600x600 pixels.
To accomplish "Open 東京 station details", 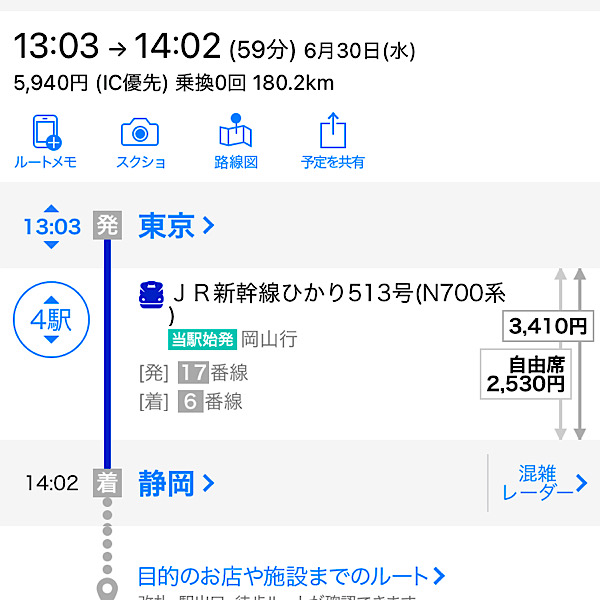I will click(177, 226).
